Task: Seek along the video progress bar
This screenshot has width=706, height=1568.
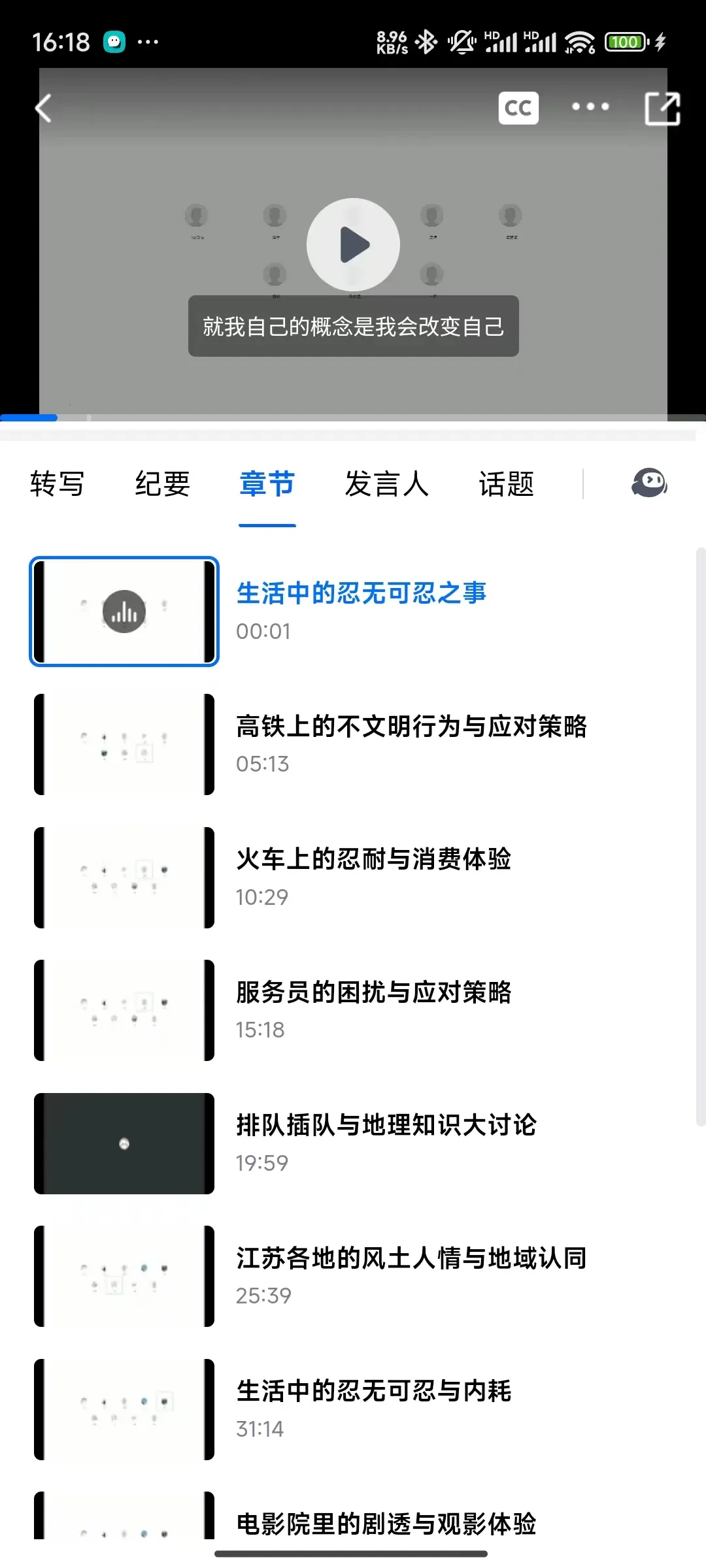Action: 353,417
